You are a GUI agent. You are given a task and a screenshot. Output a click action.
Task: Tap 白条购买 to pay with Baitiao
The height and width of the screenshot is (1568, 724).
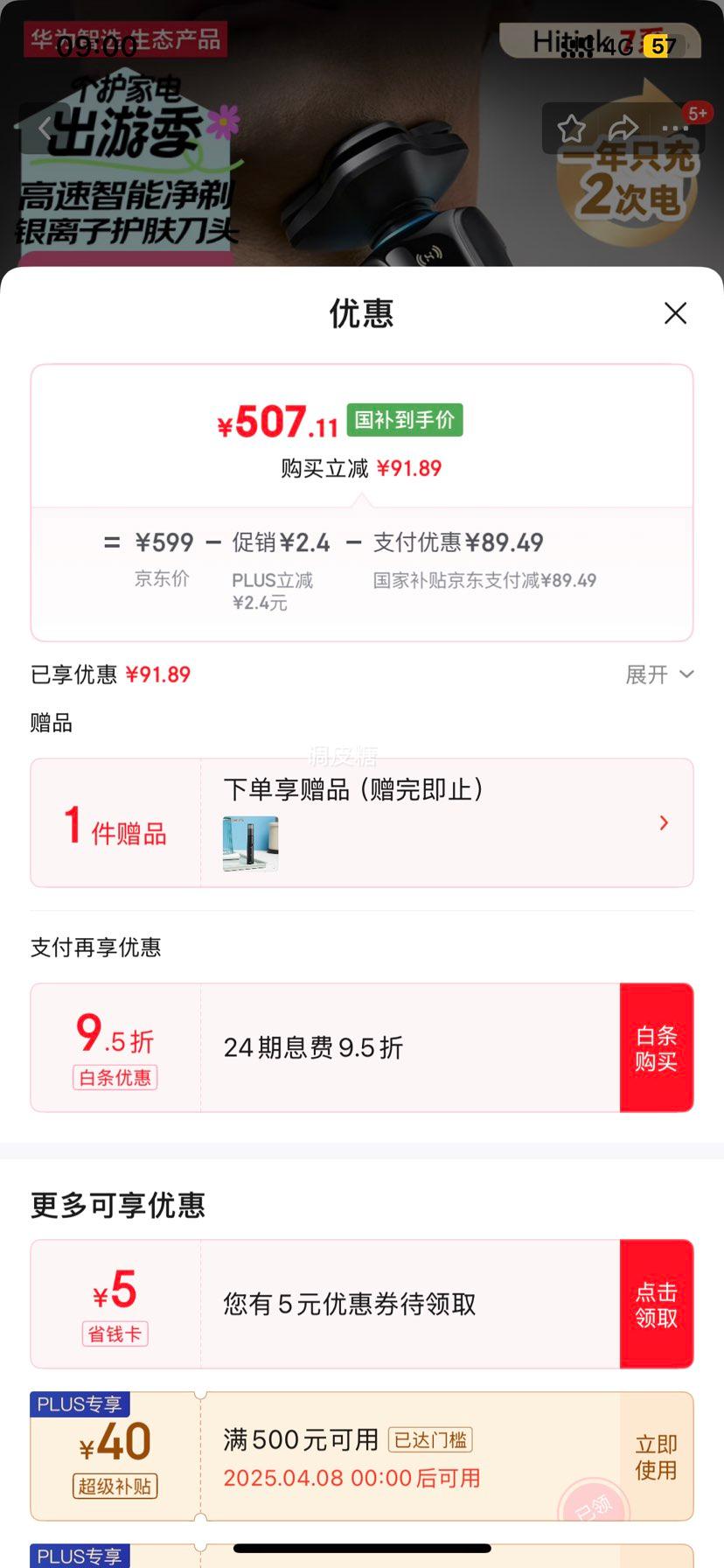tap(657, 1047)
